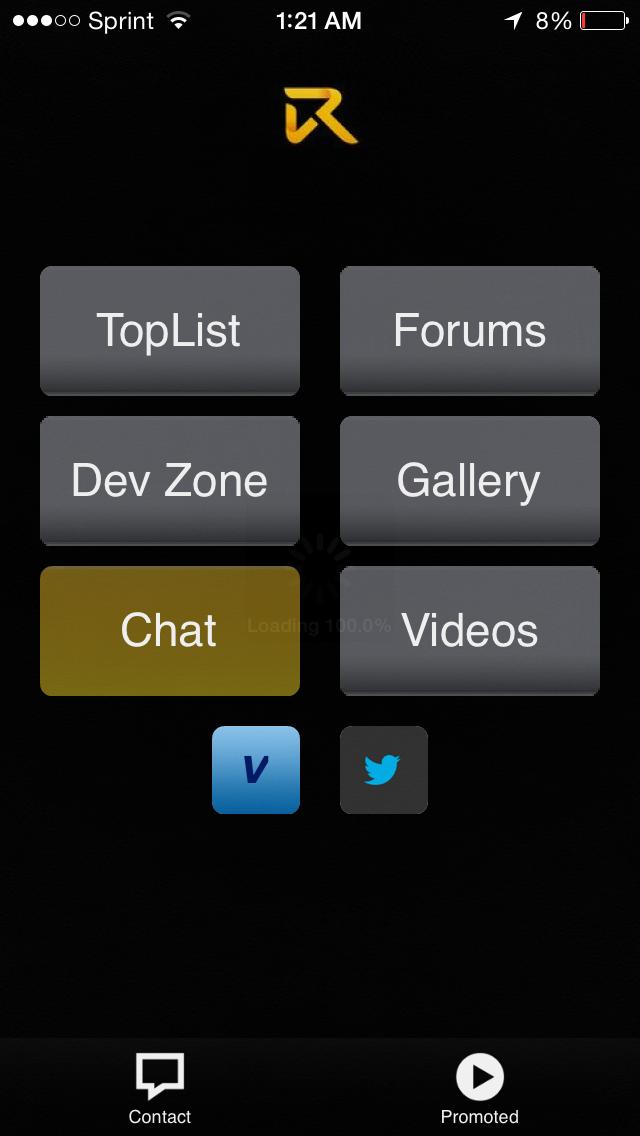640x1136 pixels.
Task: Open the Chat section
Action: 170,630
